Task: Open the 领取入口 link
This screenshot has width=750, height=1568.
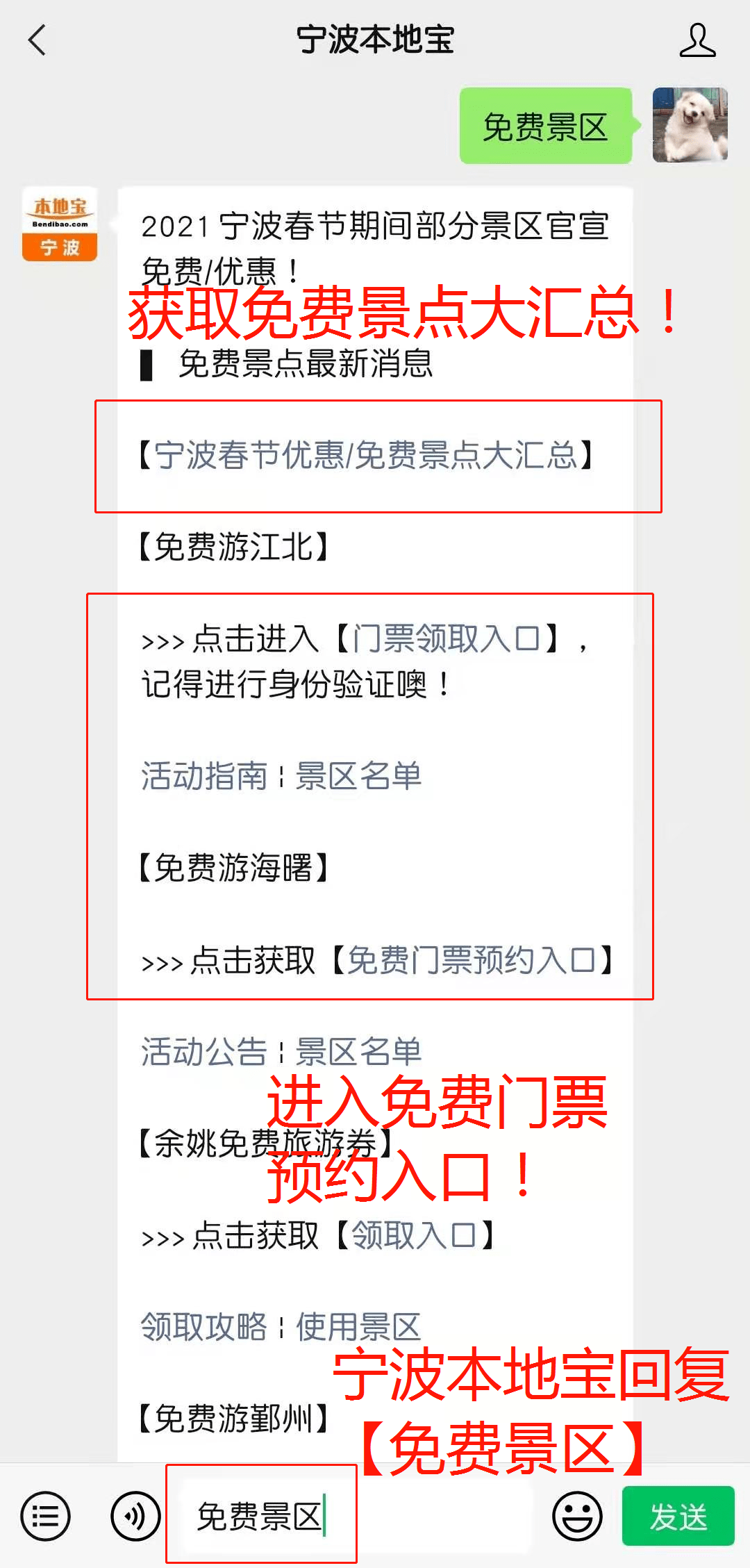Action: (417, 1235)
